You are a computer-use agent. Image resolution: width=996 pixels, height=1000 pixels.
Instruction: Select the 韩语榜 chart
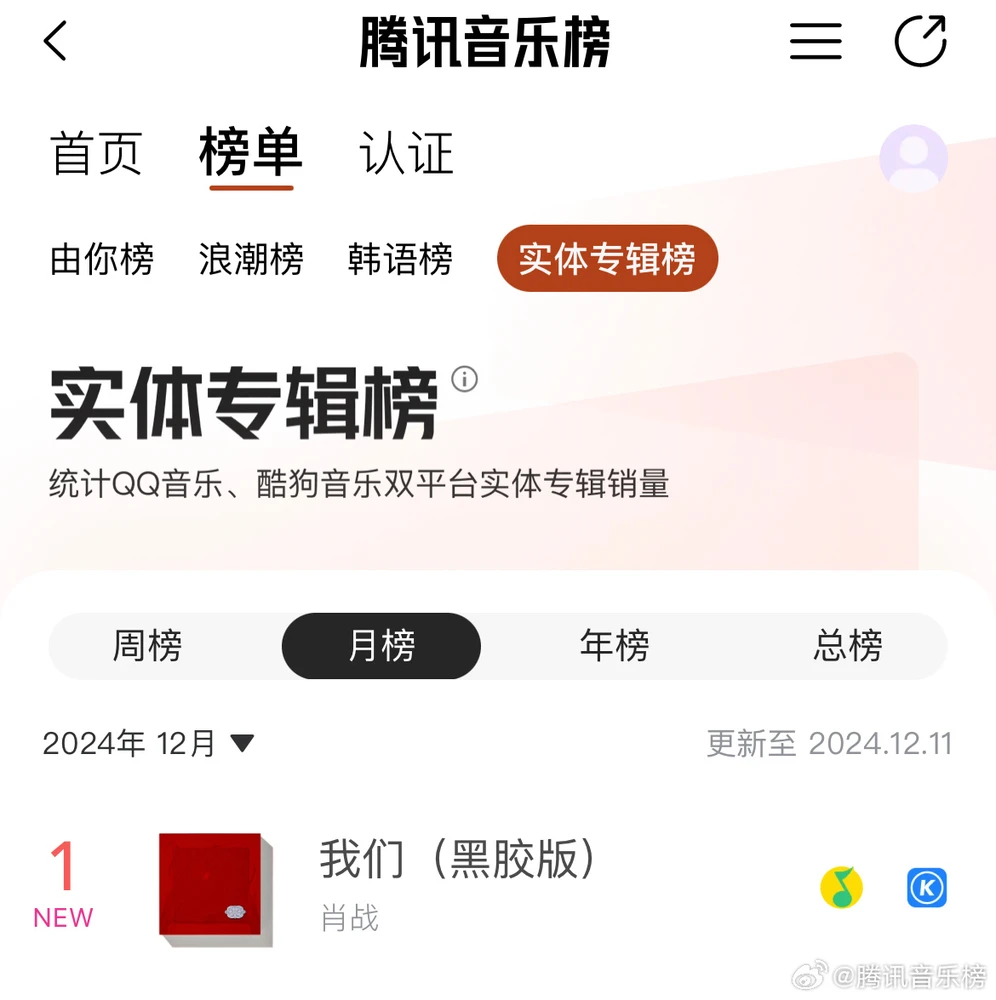[x=400, y=260]
